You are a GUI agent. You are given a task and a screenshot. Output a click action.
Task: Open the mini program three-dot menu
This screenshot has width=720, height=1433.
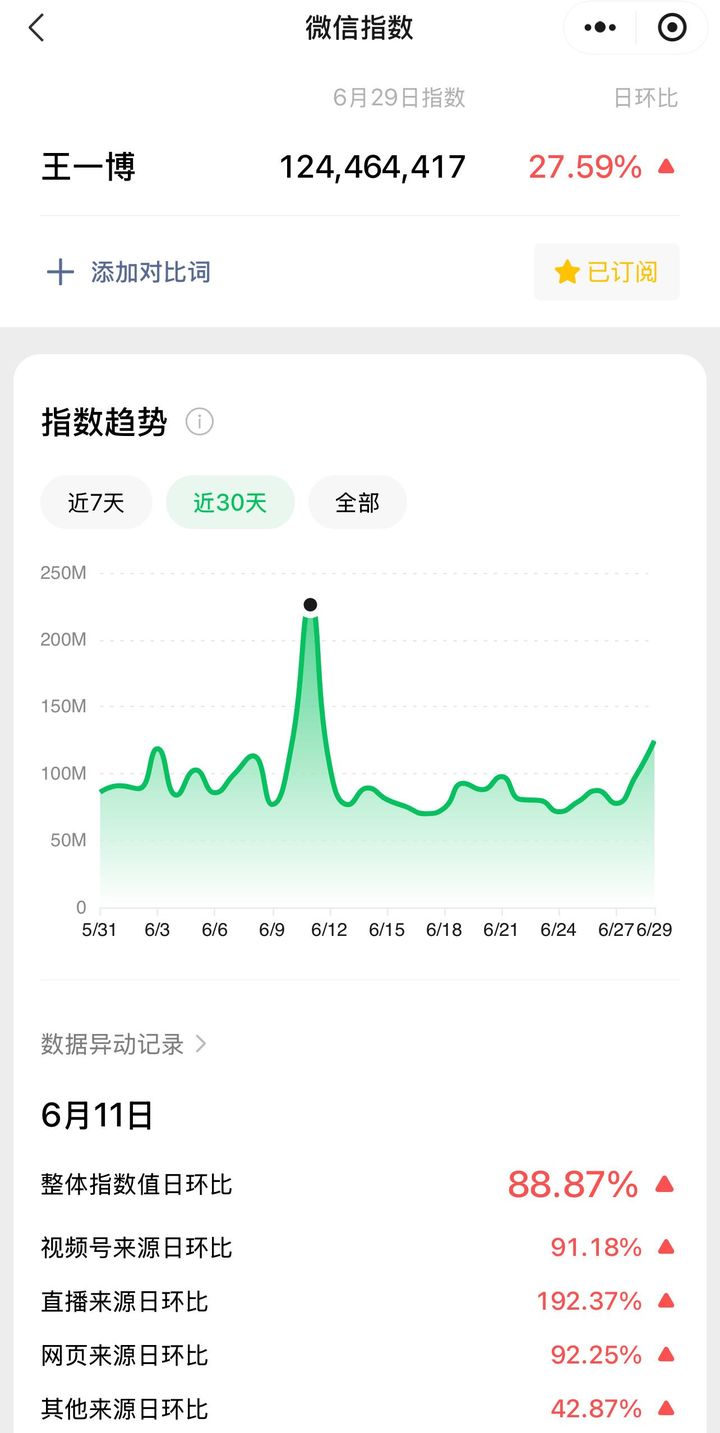tap(601, 28)
